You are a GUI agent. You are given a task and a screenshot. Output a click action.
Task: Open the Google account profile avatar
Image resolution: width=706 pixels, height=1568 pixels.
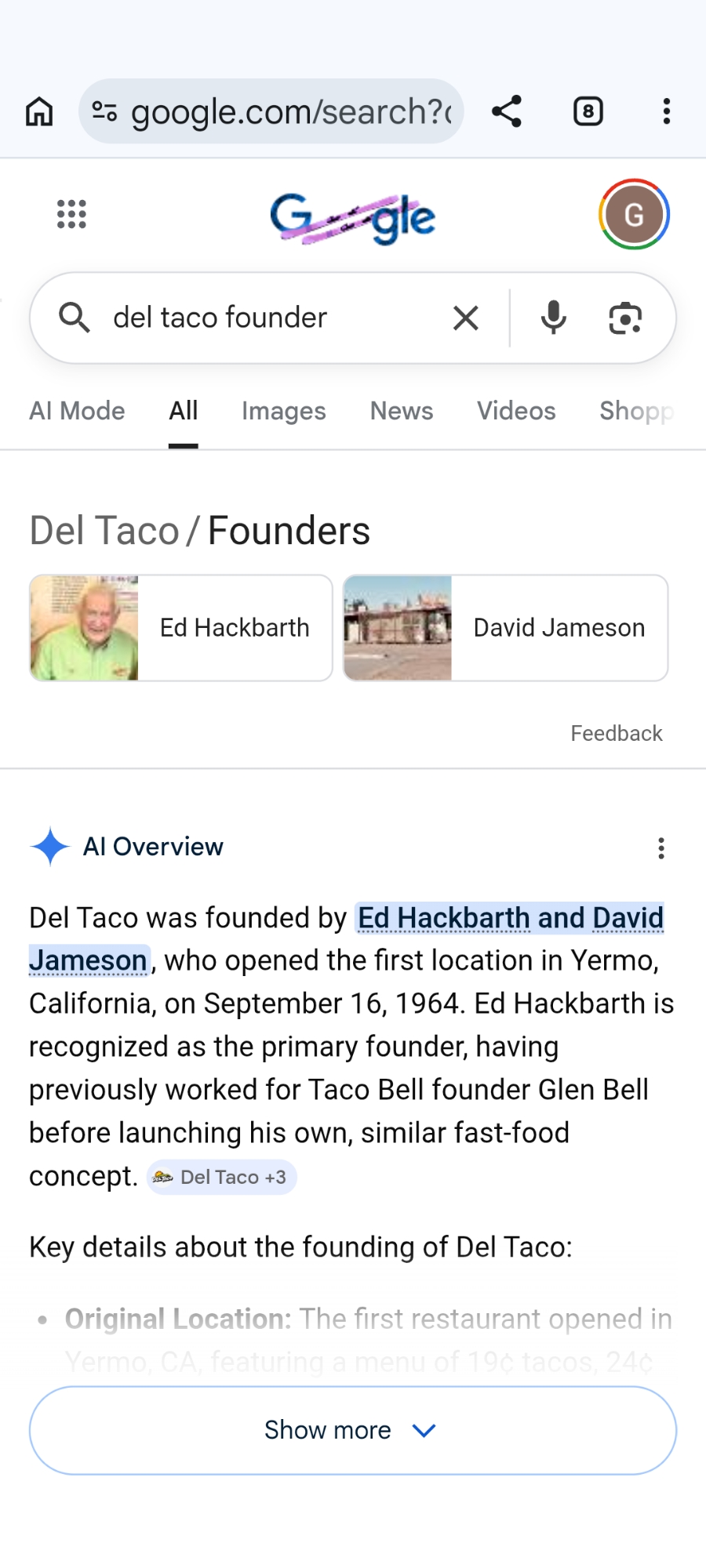coord(634,214)
